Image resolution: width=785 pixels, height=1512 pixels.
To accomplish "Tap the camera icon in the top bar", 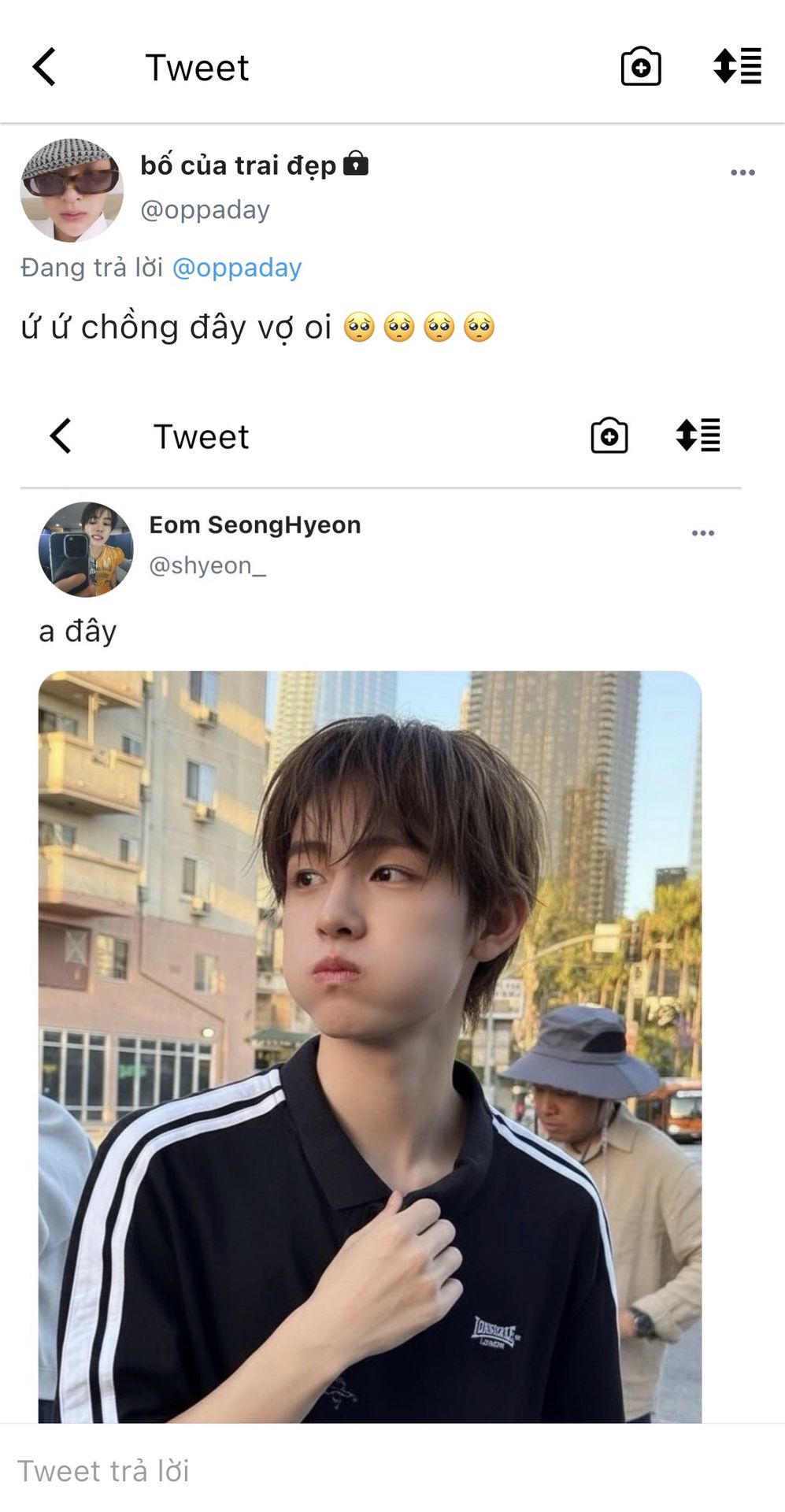I will pyautogui.click(x=641, y=67).
